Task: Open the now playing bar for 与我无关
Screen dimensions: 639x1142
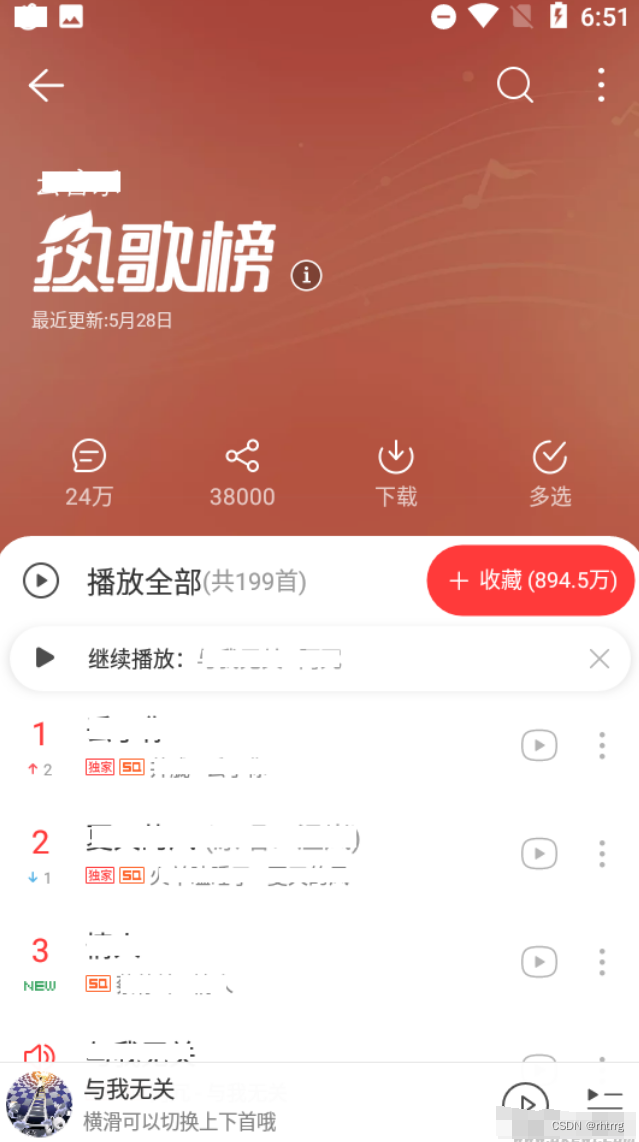Action: pyautogui.click(x=248, y=1103)
